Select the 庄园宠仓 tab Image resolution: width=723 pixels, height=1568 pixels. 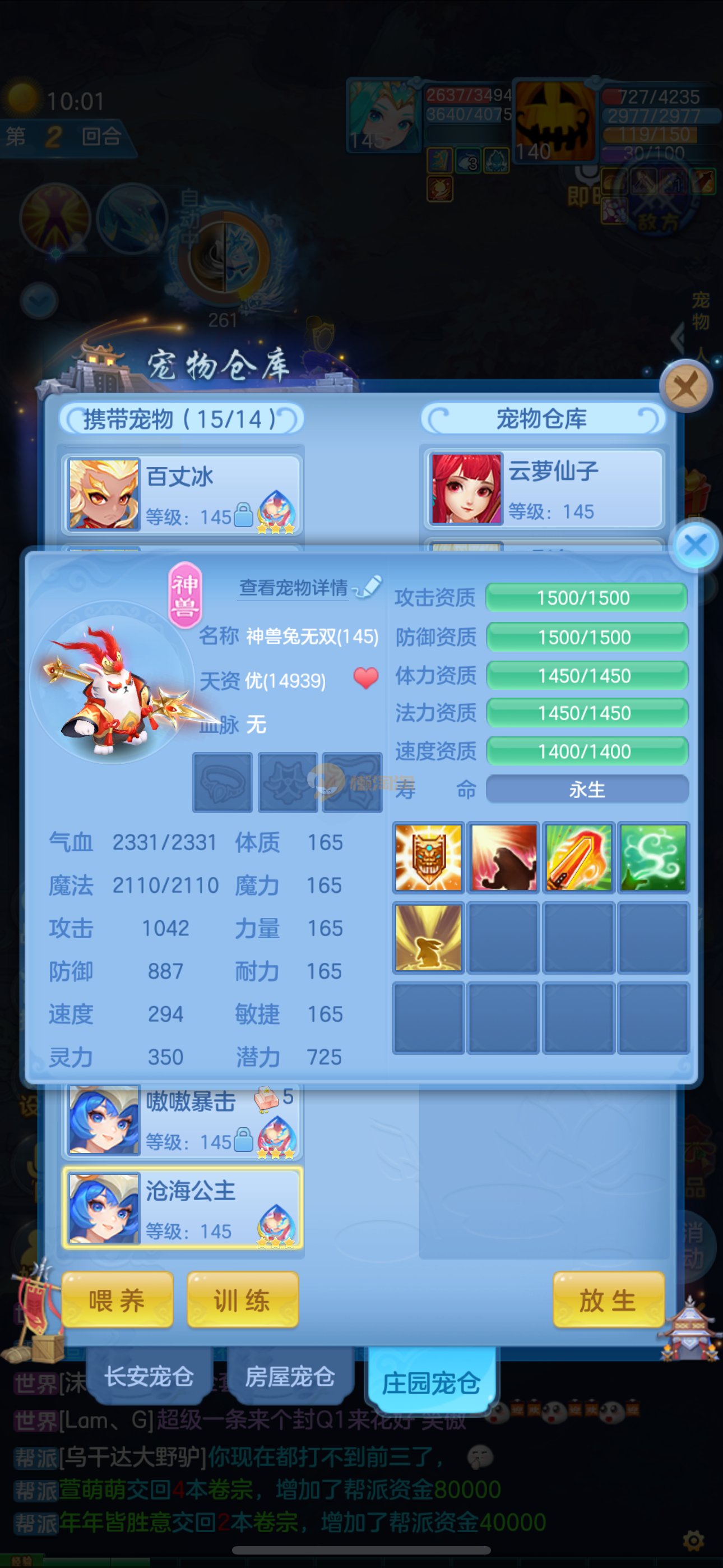pos(431,1382)
